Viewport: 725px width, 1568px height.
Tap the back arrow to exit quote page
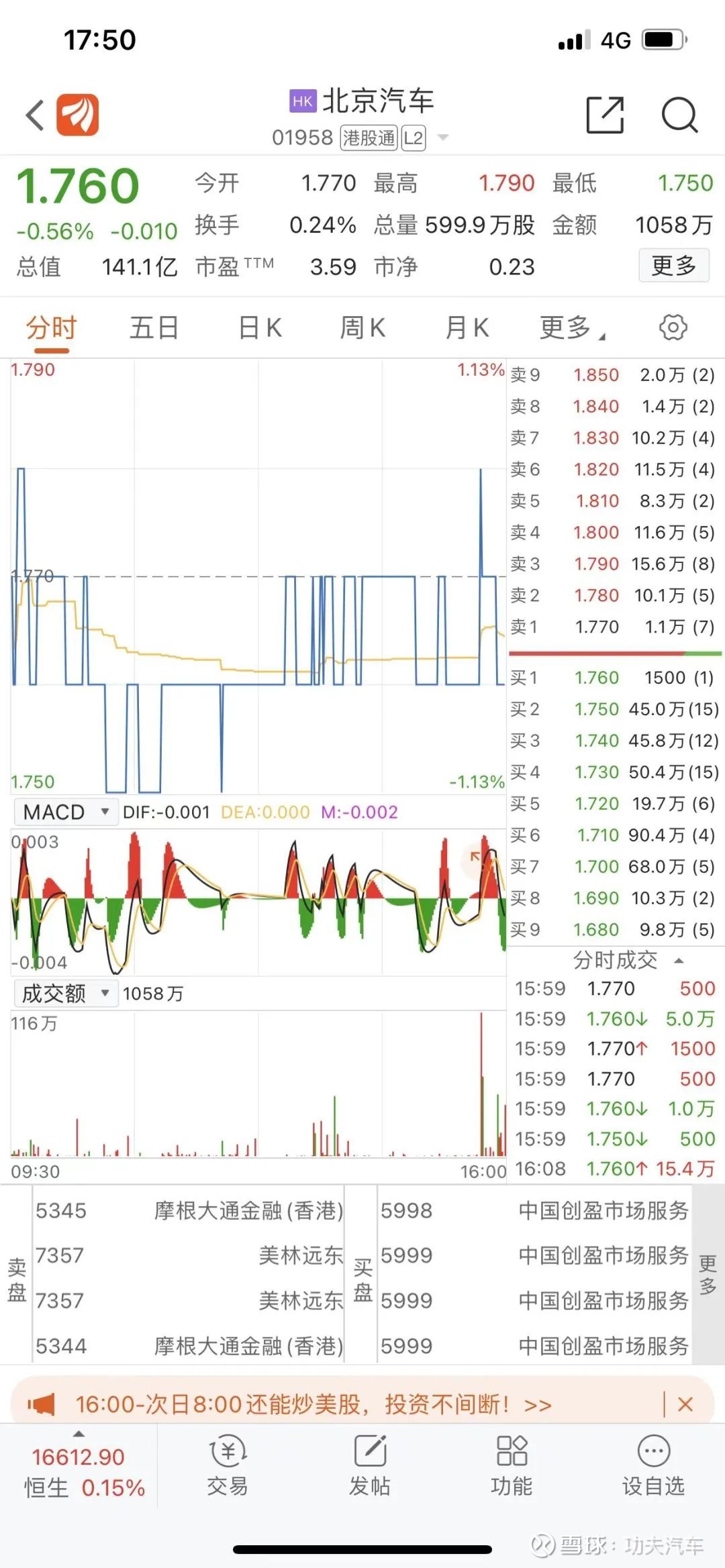point(35,114)
